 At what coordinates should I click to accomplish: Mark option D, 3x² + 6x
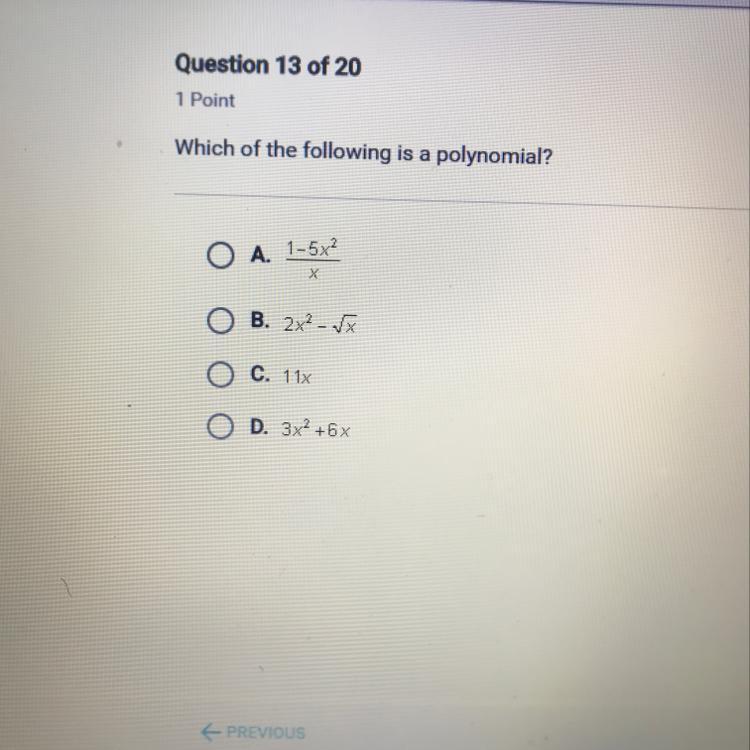coord(221,427)
